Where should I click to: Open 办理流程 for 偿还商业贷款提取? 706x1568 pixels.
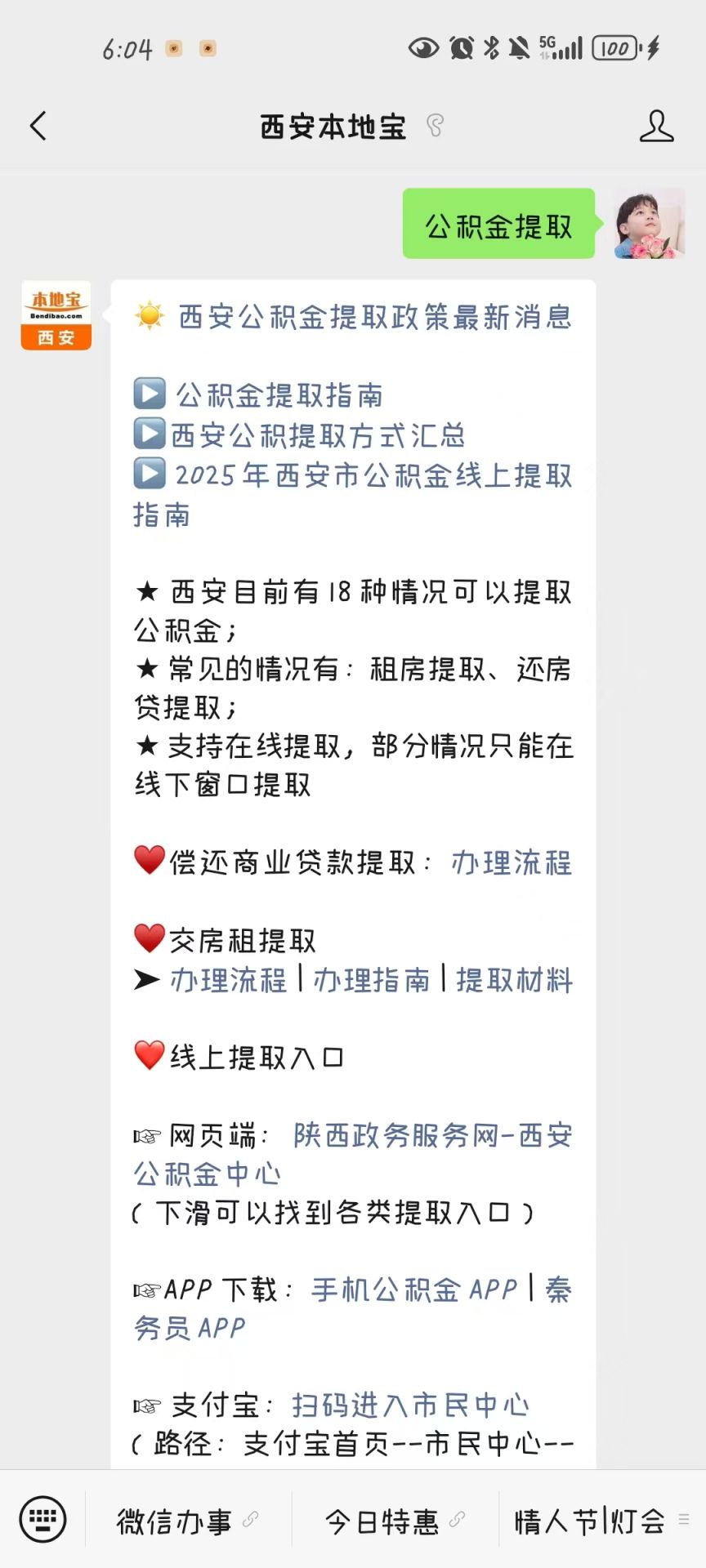pos(512,862)
